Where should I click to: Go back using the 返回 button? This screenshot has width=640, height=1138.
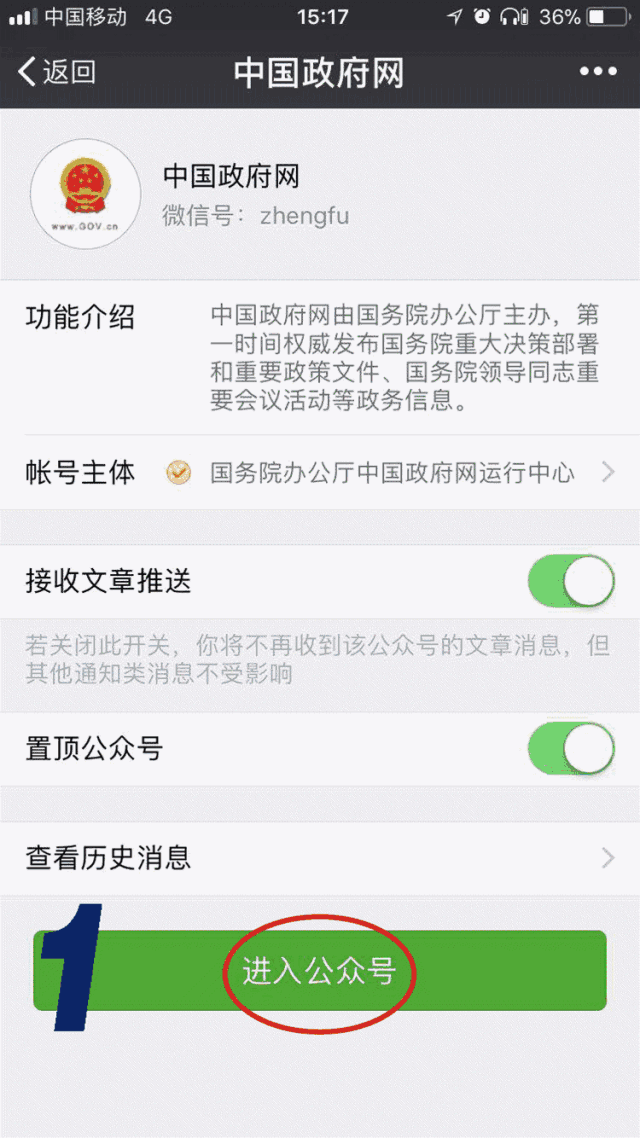click(x=57, y=72)
